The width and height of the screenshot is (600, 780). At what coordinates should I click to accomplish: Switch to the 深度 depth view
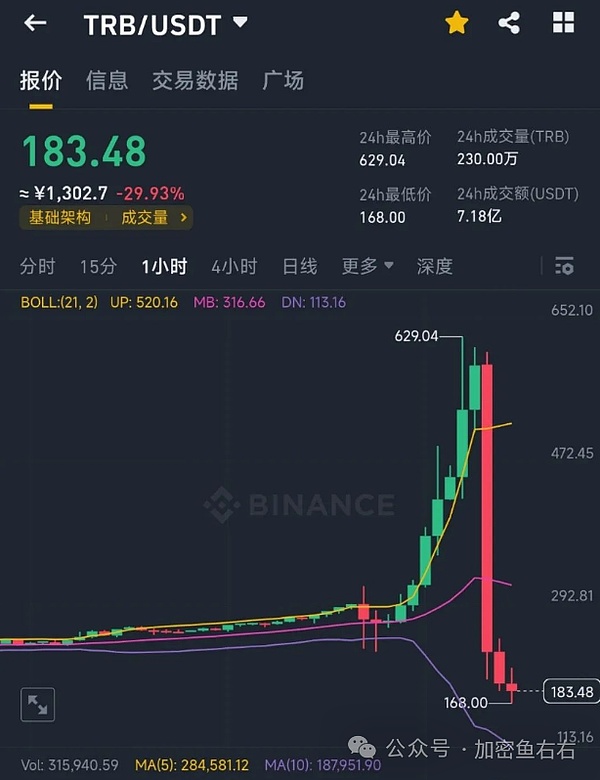click(435, 266)
